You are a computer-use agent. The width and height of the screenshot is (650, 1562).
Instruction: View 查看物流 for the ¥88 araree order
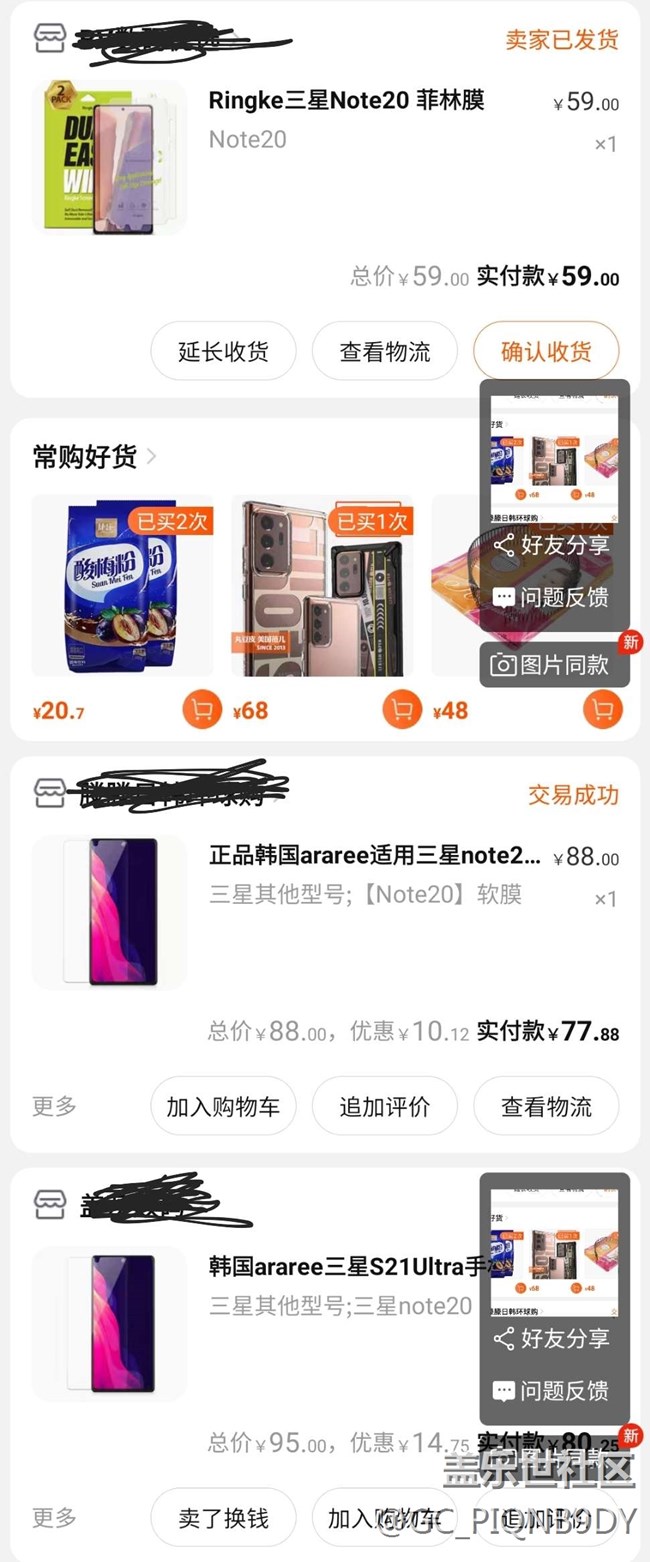click(x=546, y=1107)
